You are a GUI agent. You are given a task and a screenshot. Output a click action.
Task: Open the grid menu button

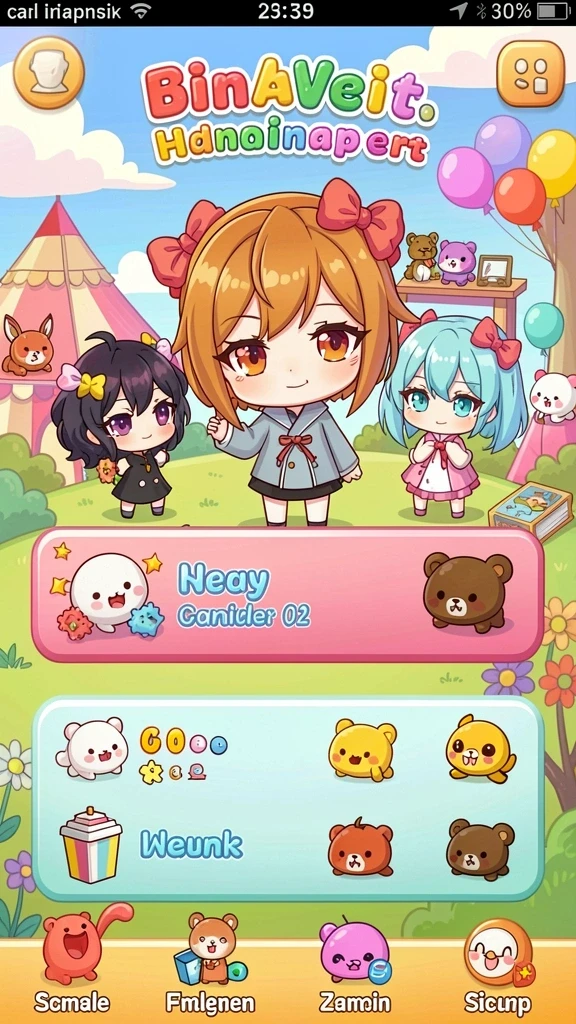tap(530, 73)
